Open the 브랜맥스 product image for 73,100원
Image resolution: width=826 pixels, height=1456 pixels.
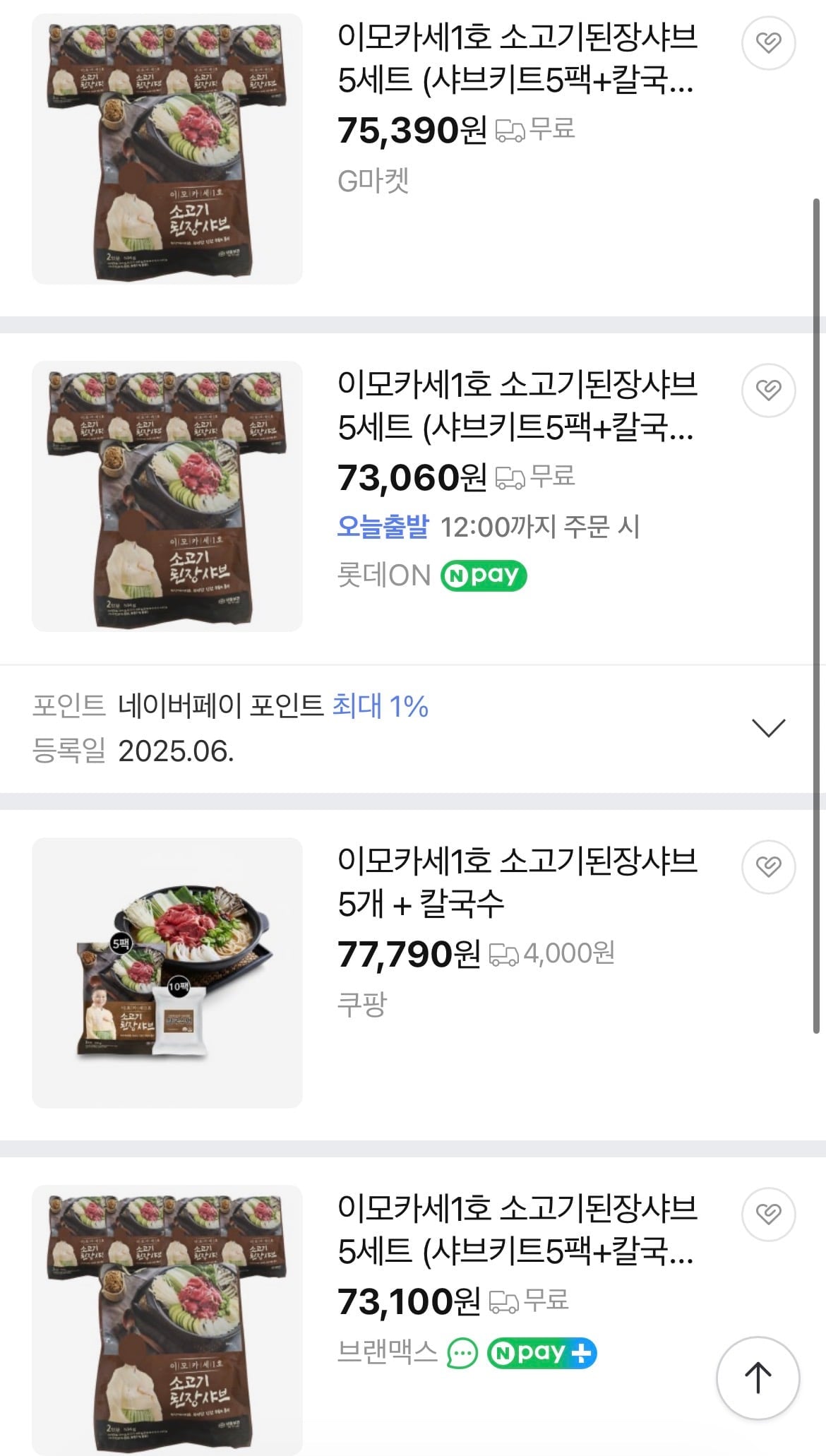167,1319
